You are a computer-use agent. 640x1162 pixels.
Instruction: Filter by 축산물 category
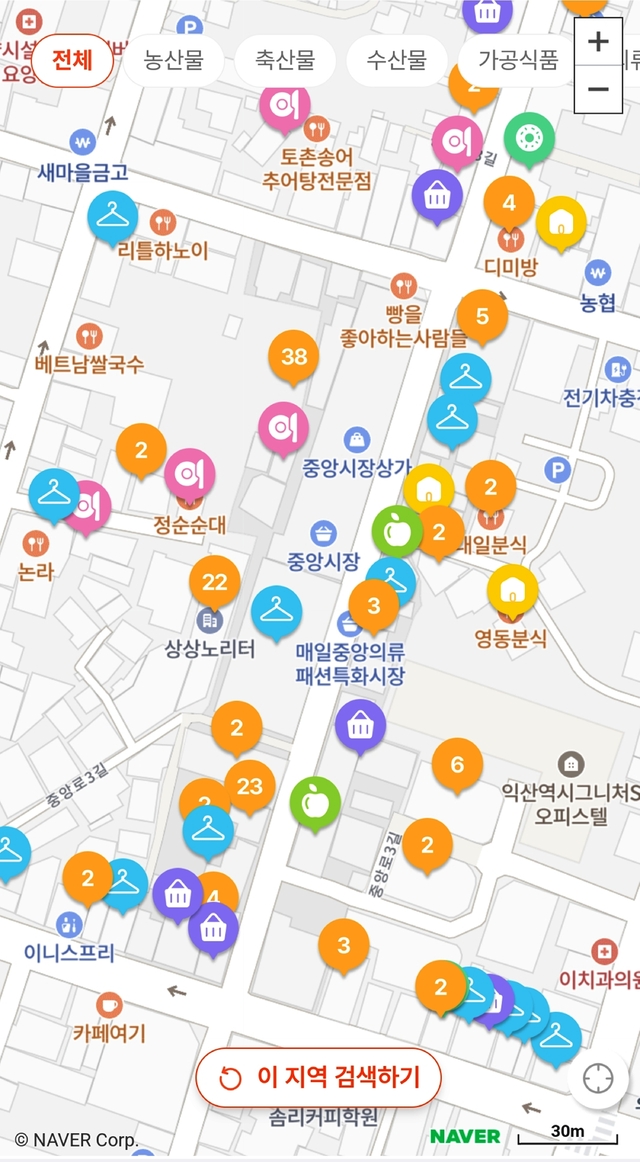(285, 59)
